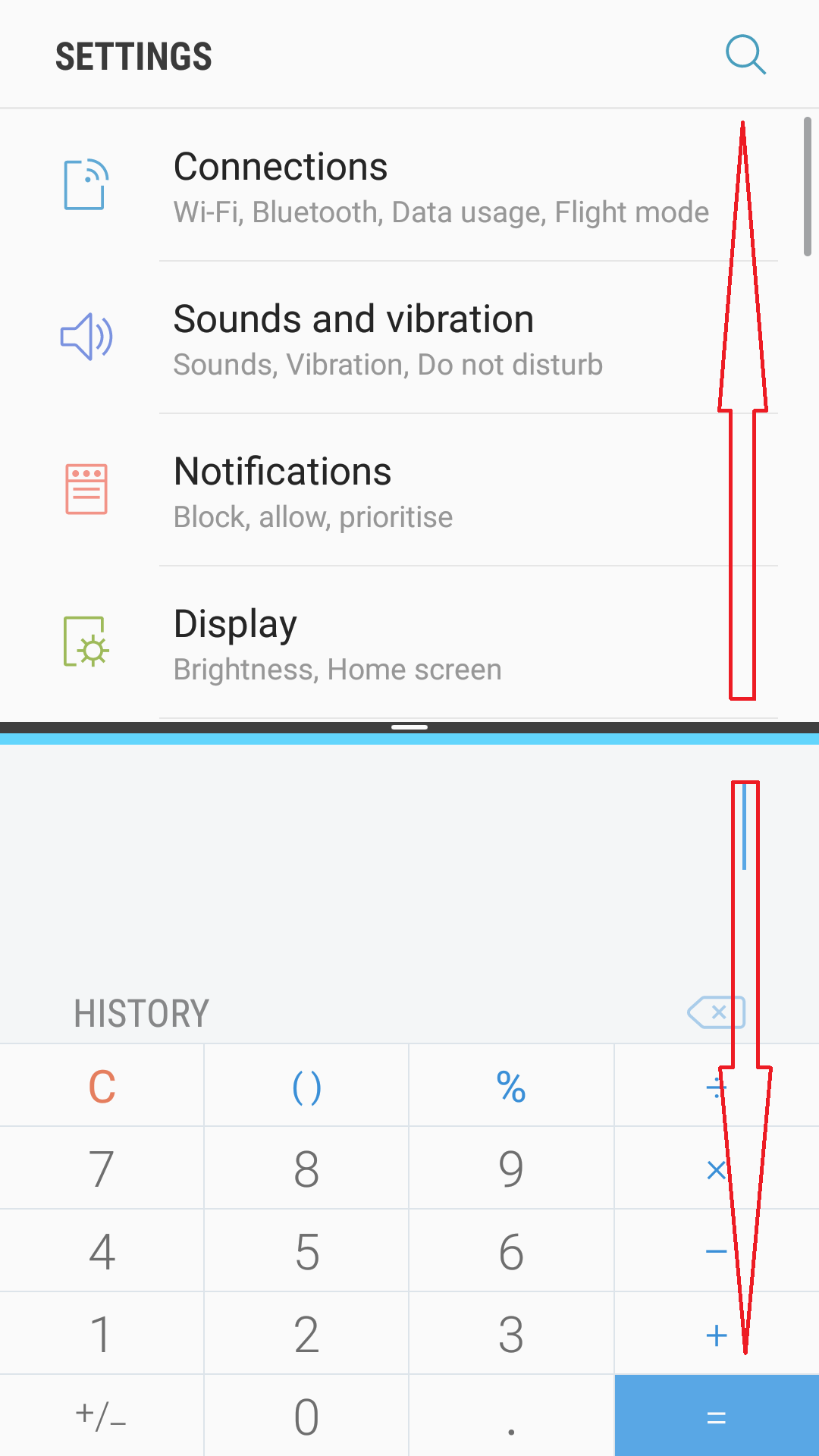
Task: Open Connections settings
Action: point(409,186)
